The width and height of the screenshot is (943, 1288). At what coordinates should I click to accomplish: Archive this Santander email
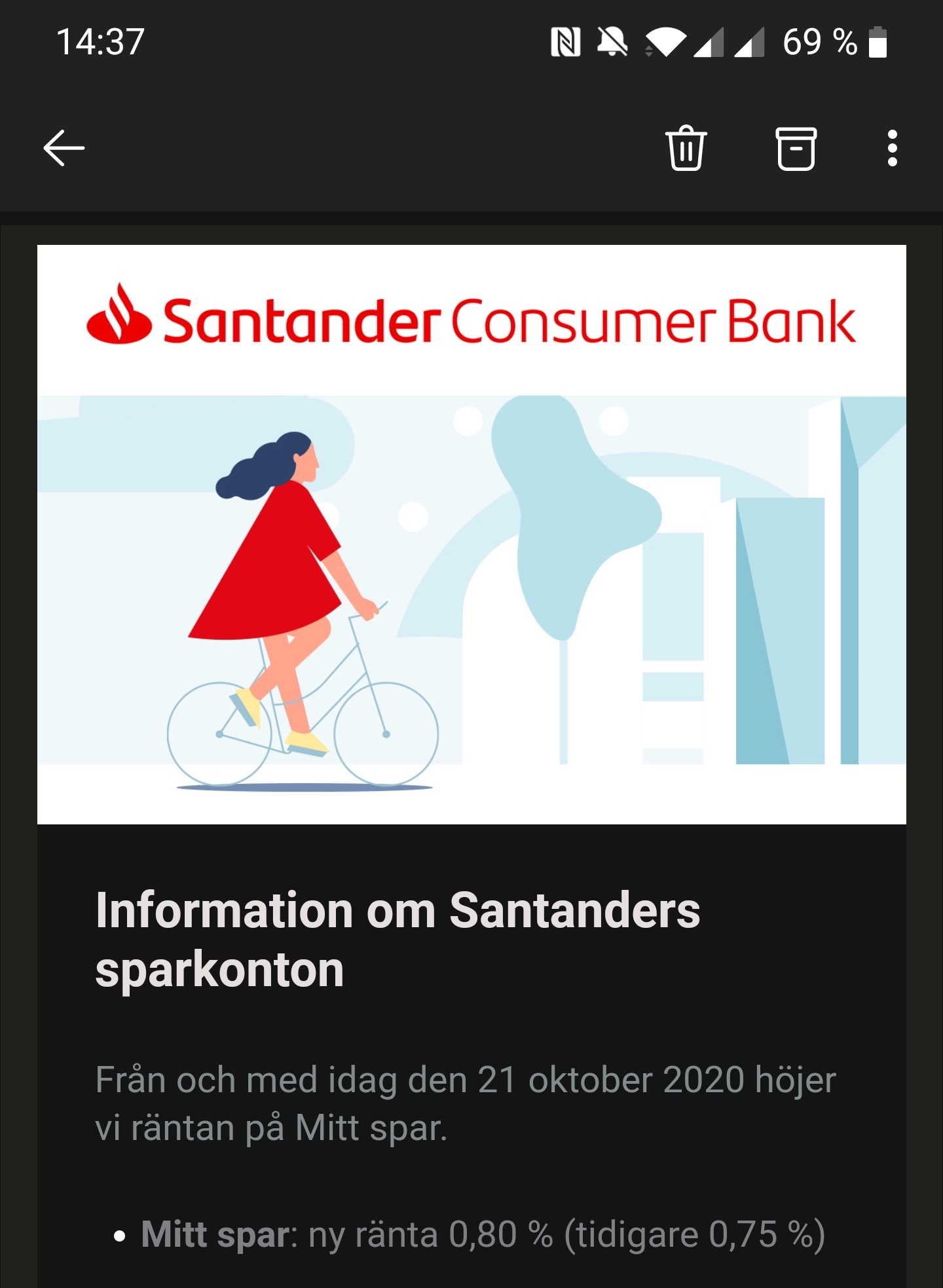pyautogui.click(x=796, y=149)
